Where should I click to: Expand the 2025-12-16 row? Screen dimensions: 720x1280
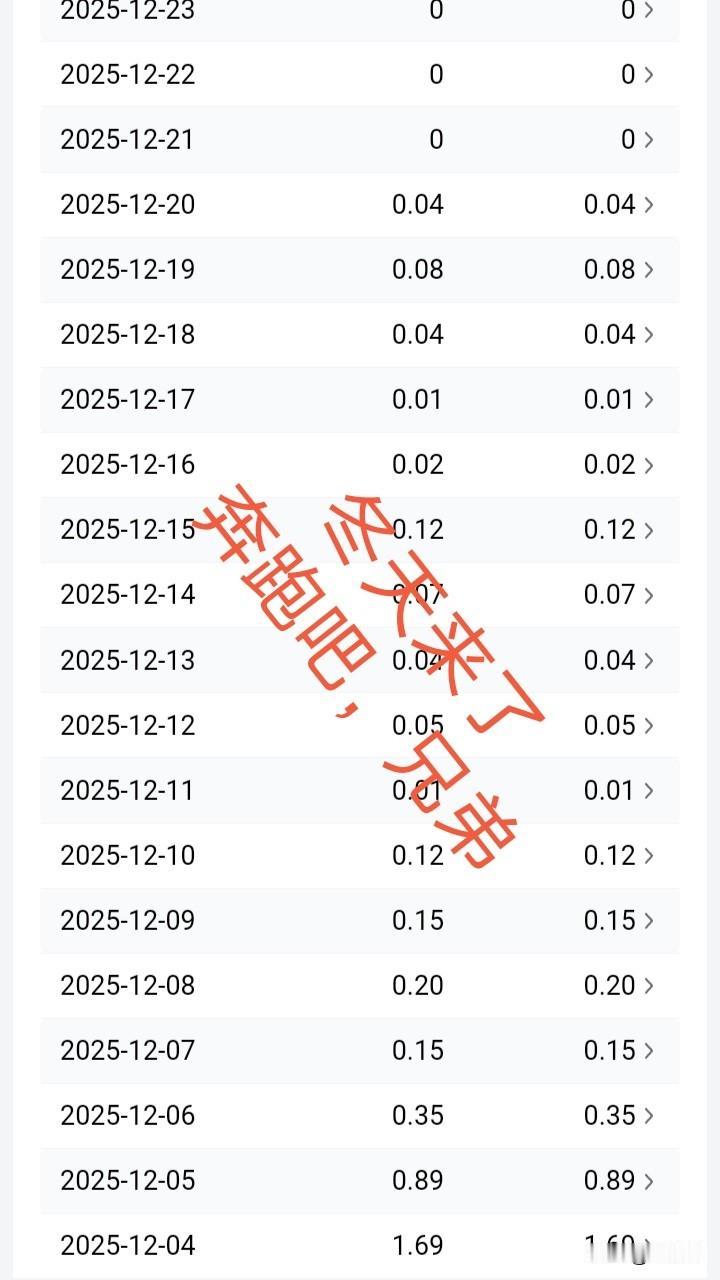click(x=648, y=464)
